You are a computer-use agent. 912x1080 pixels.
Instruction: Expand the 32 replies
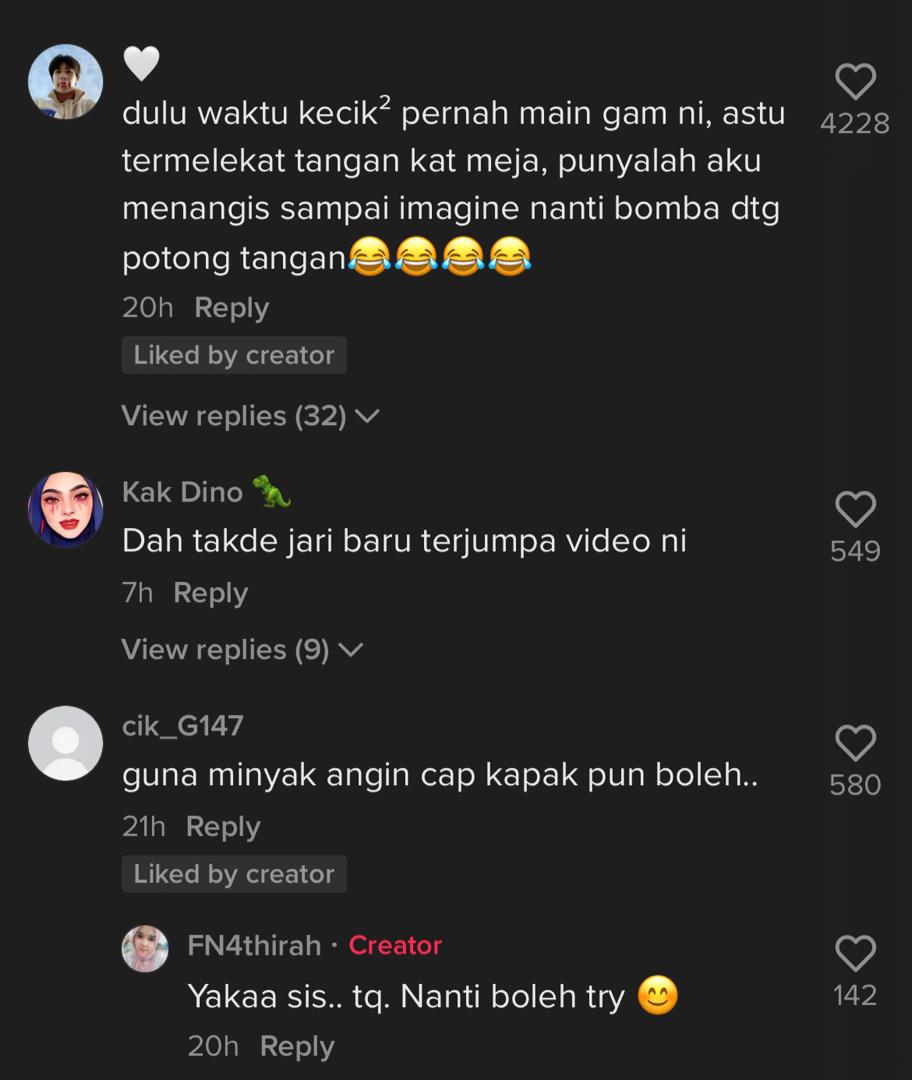click(250, 416)
